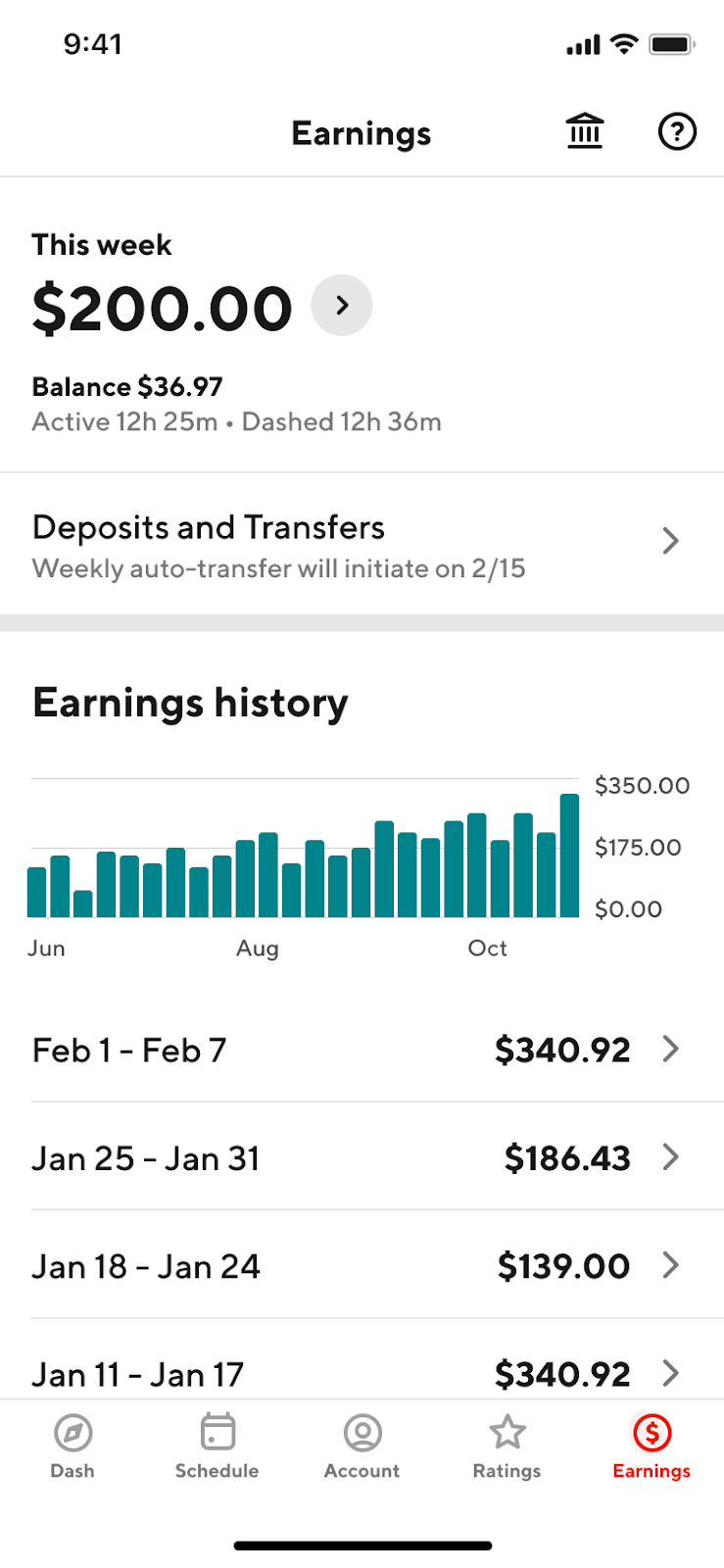This screenshot has height=1568, width=724.
Task: Switch to the Schedule tab
Action: click(x=217, y=1446)
